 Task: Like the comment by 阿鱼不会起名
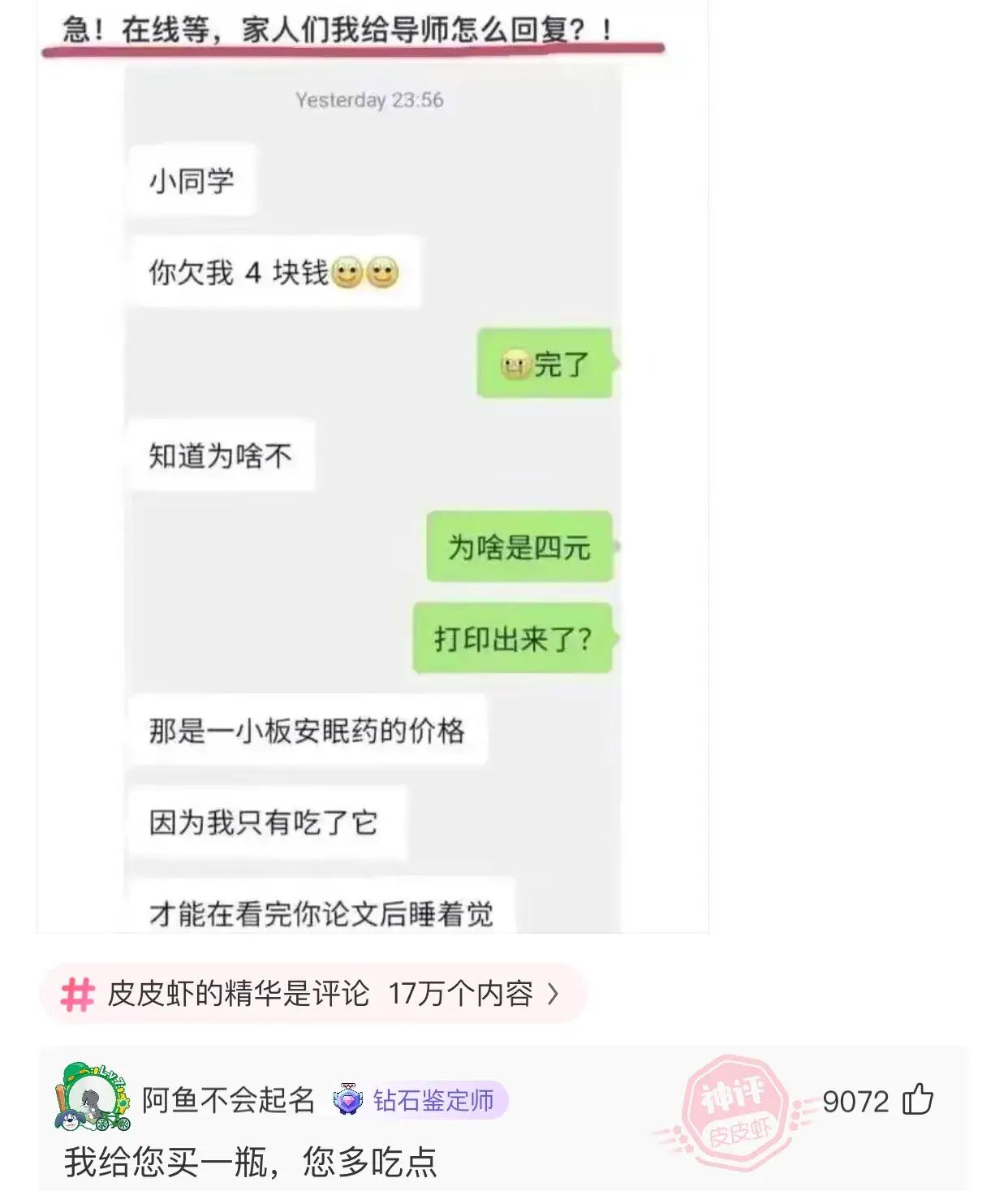tap(918, 1100)
